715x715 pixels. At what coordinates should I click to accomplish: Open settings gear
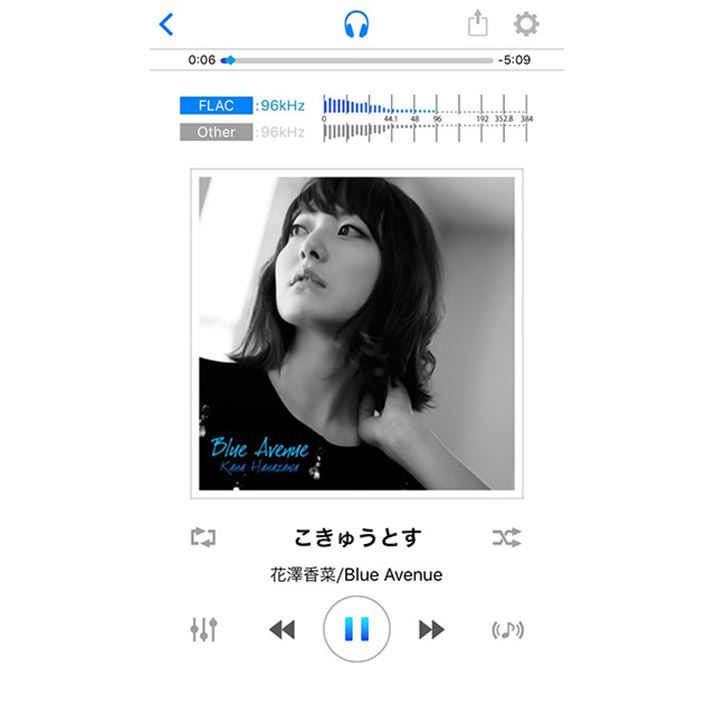[x=526, y=24]
